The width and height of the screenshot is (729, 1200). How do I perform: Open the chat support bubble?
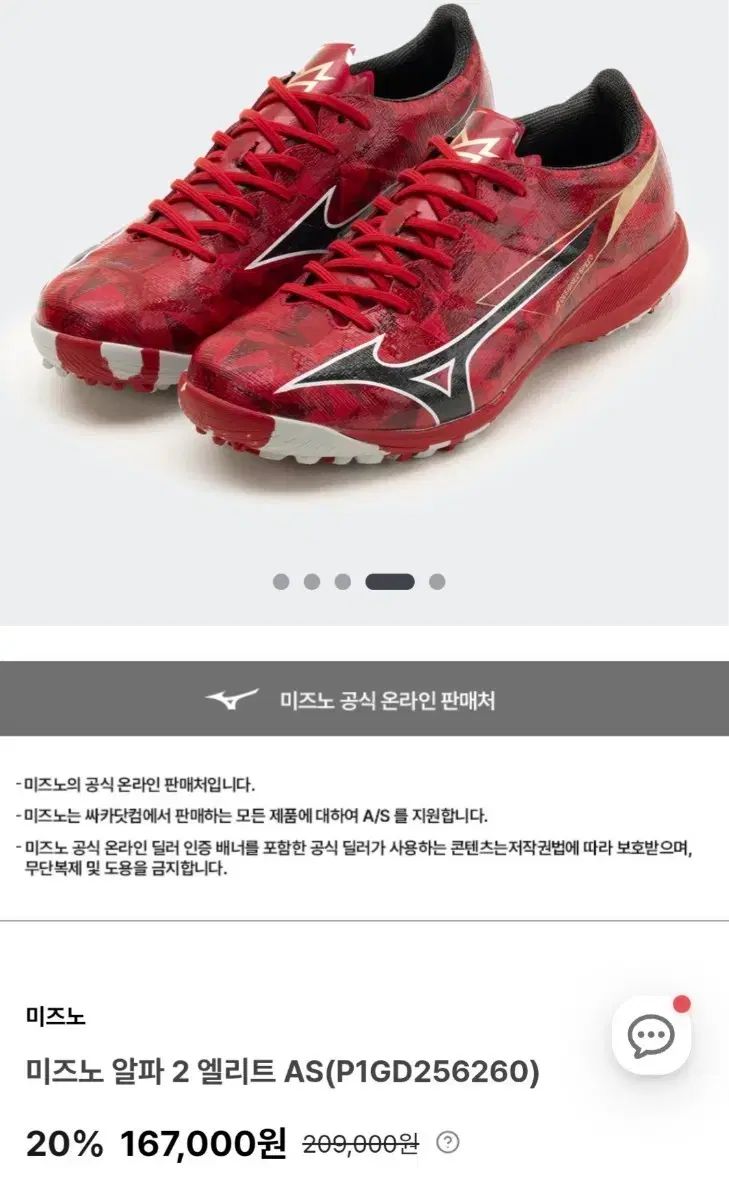tap(651, 1036)
